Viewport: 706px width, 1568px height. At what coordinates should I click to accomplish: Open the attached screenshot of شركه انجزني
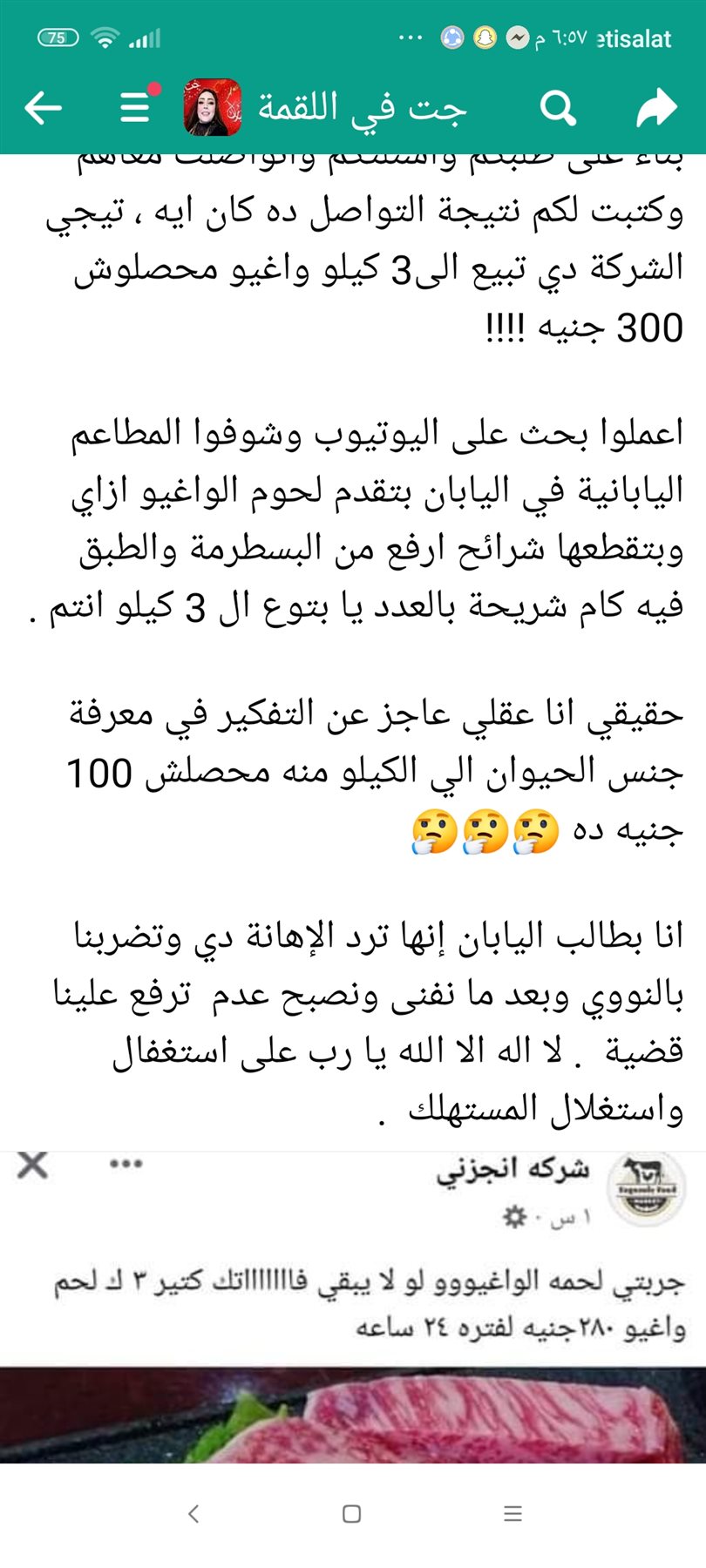(x=352, y=1307)
